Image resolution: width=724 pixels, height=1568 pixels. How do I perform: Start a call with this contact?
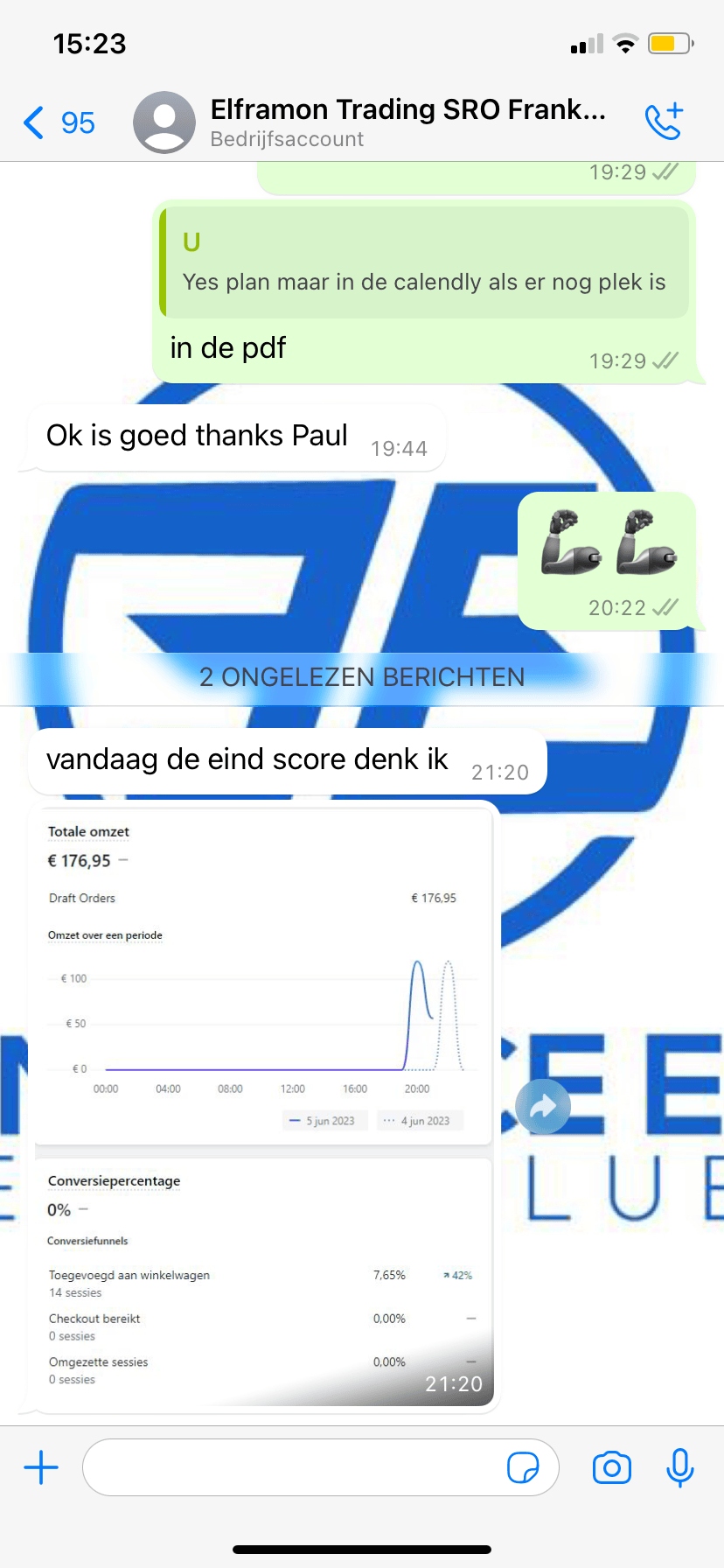click(x=664, y=122)
